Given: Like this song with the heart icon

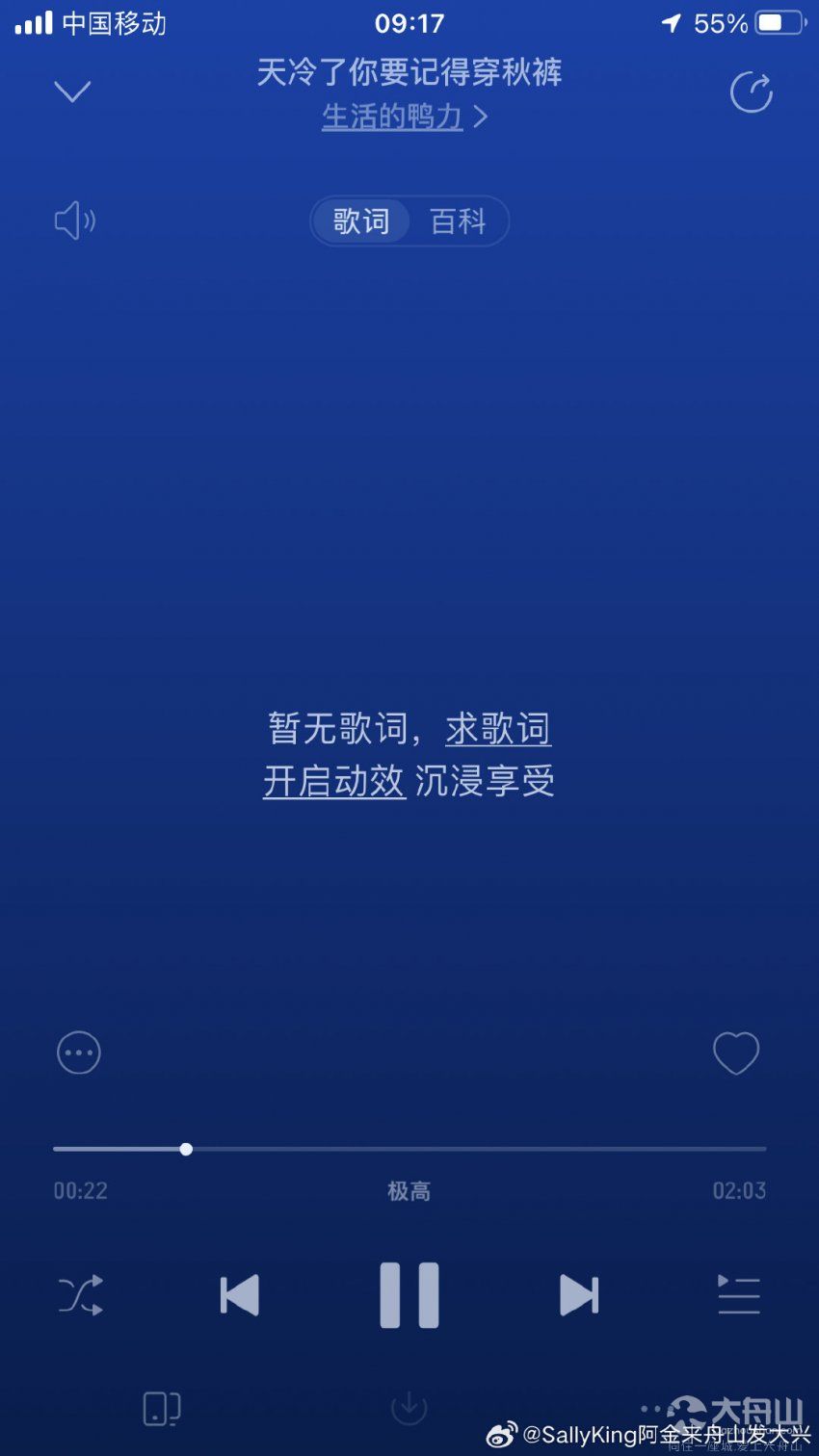Looking at the screenshot, I should 736,1053.
